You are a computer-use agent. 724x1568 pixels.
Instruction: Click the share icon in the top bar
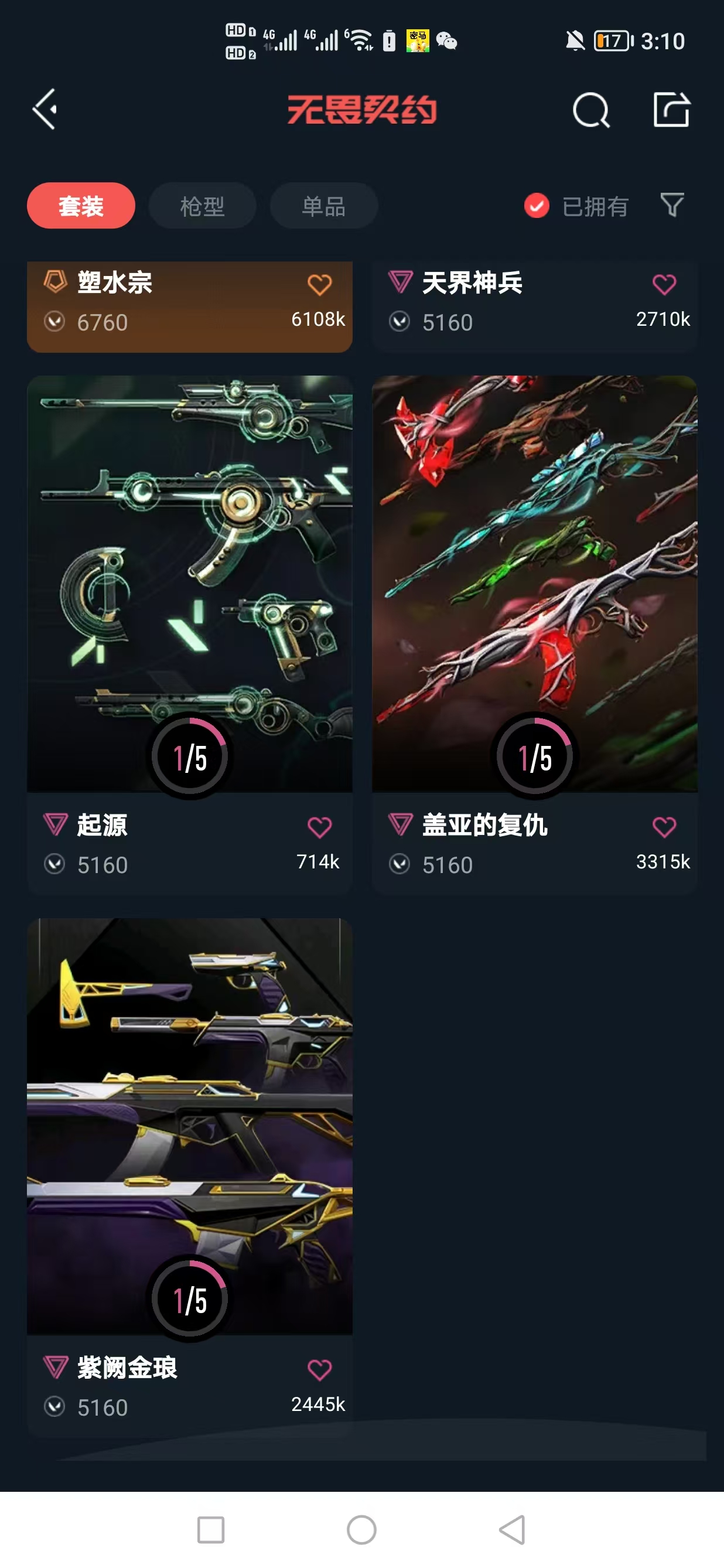pos(671,110)
